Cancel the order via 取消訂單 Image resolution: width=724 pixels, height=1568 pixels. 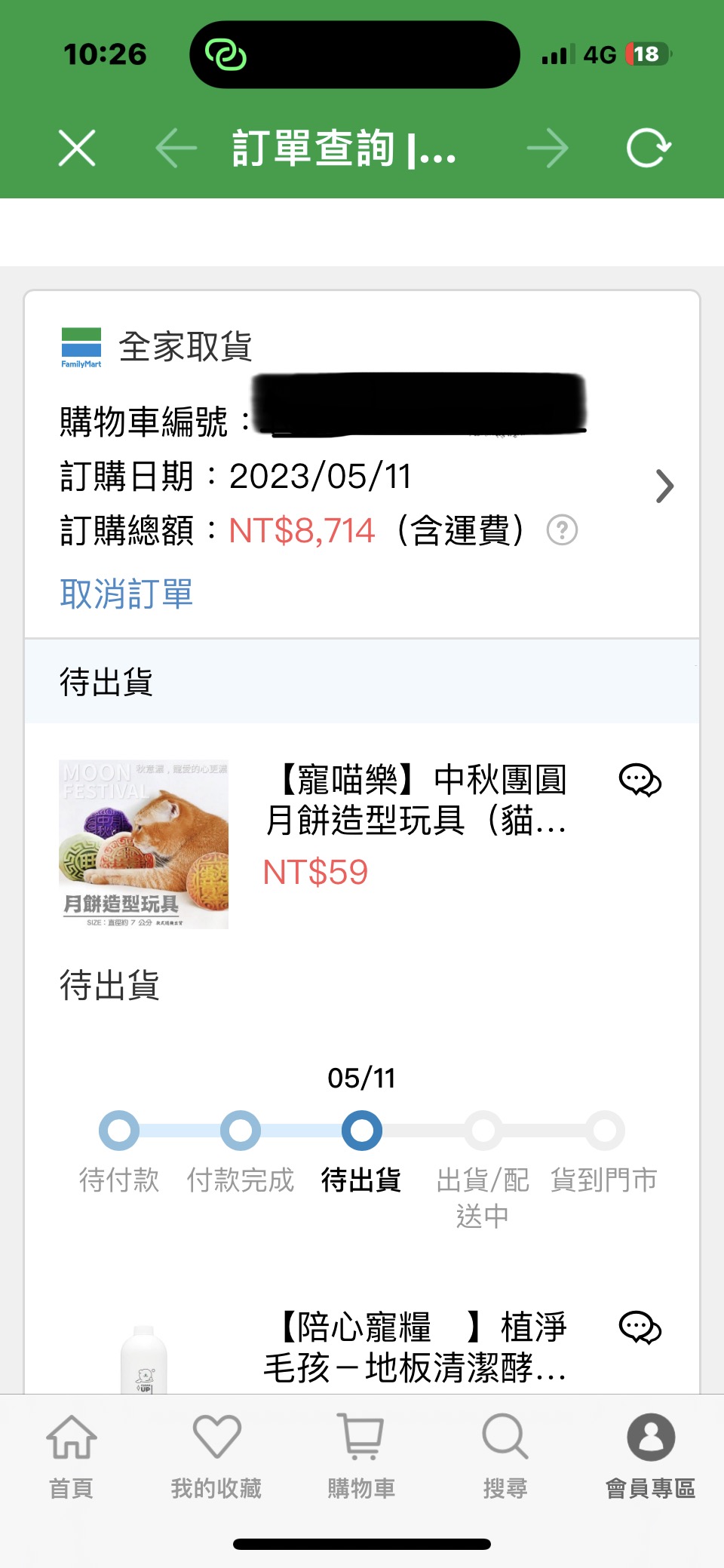(x=127, y=594)
